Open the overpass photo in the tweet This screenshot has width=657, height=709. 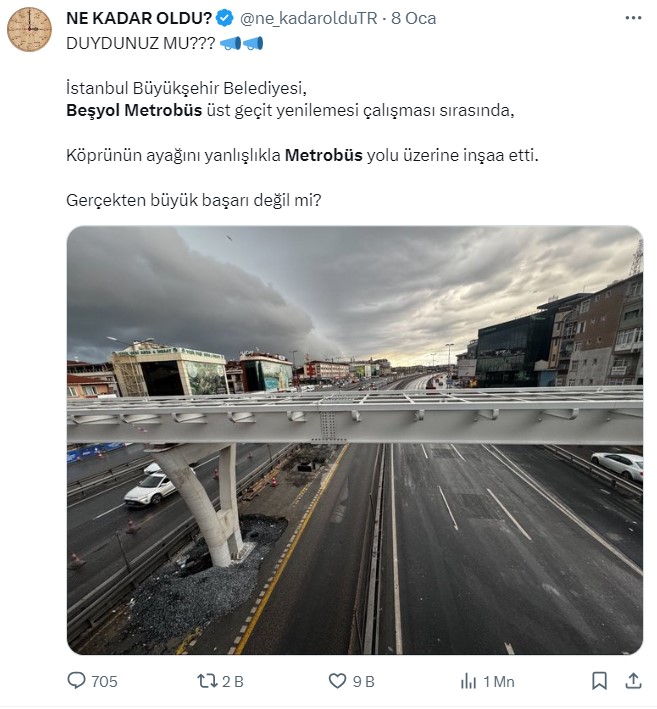(x=354, y=440)
